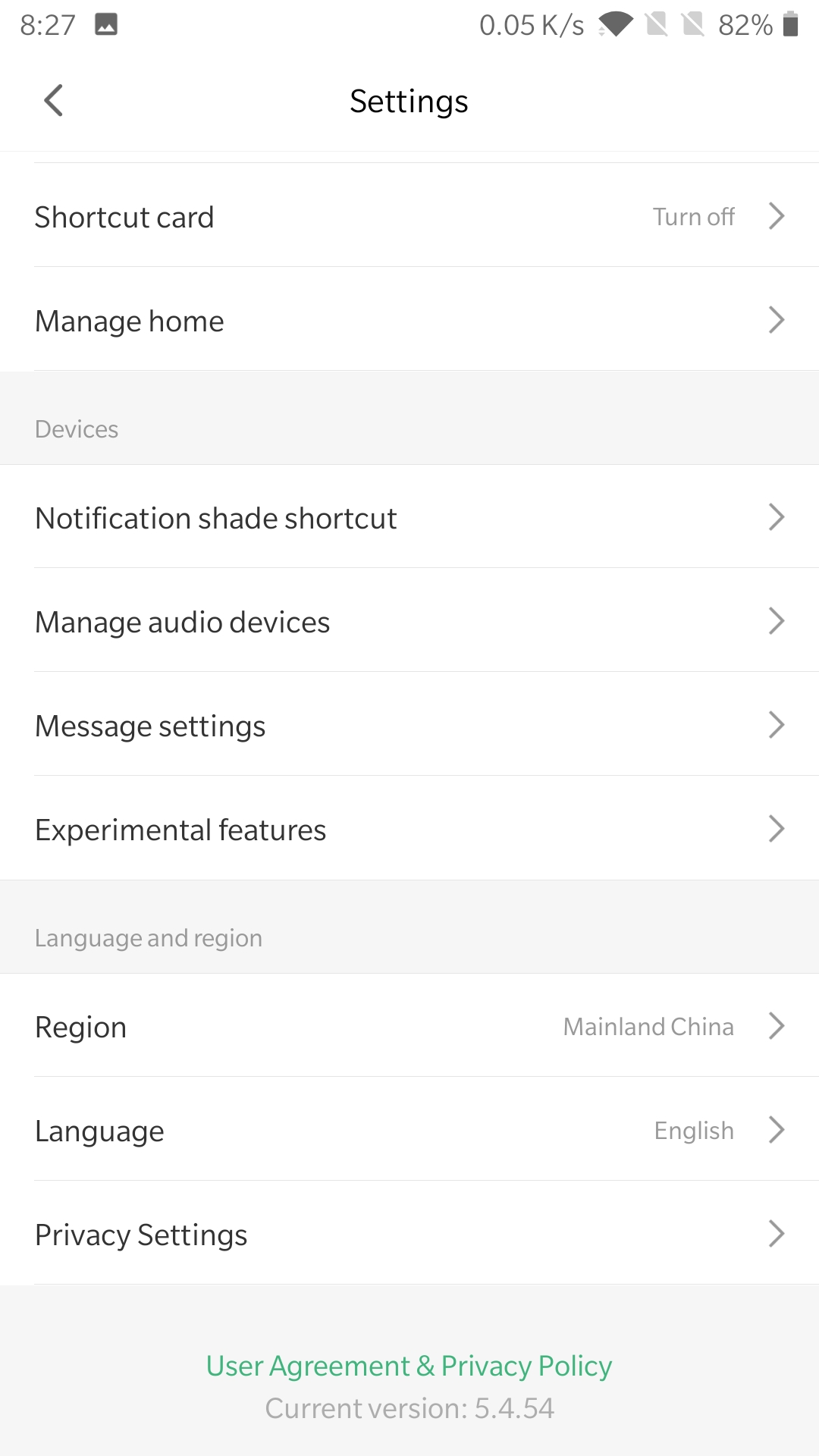Change the Region setting
This screenshot has height=1456, width=819.
click(x=409, y=1025)
